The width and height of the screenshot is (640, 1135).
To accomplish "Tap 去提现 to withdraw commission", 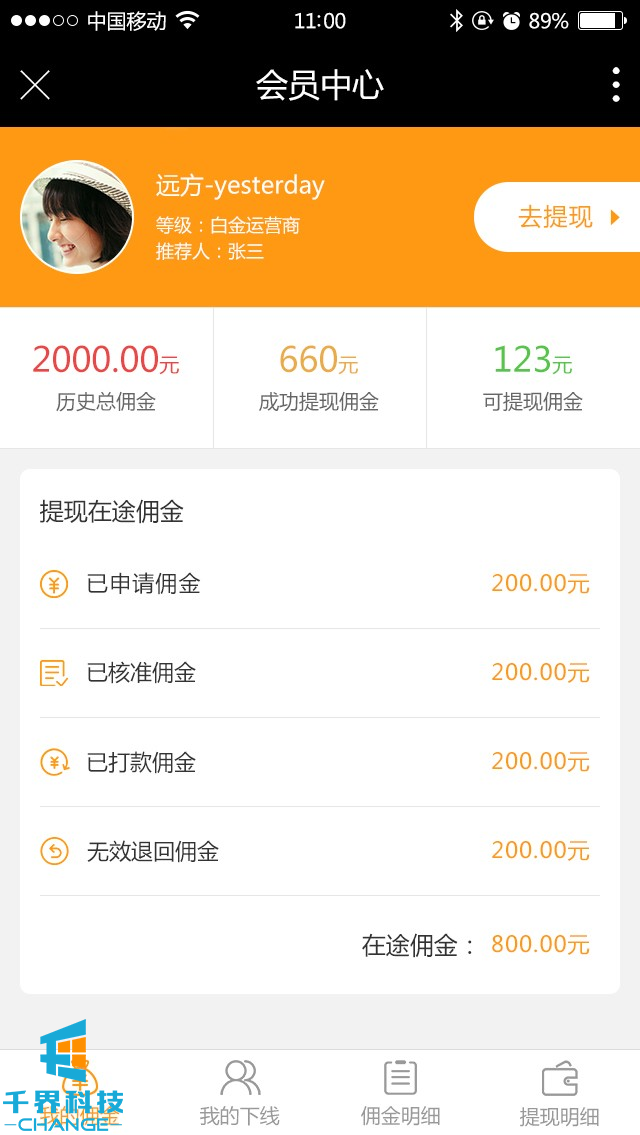I will point(558,217).
